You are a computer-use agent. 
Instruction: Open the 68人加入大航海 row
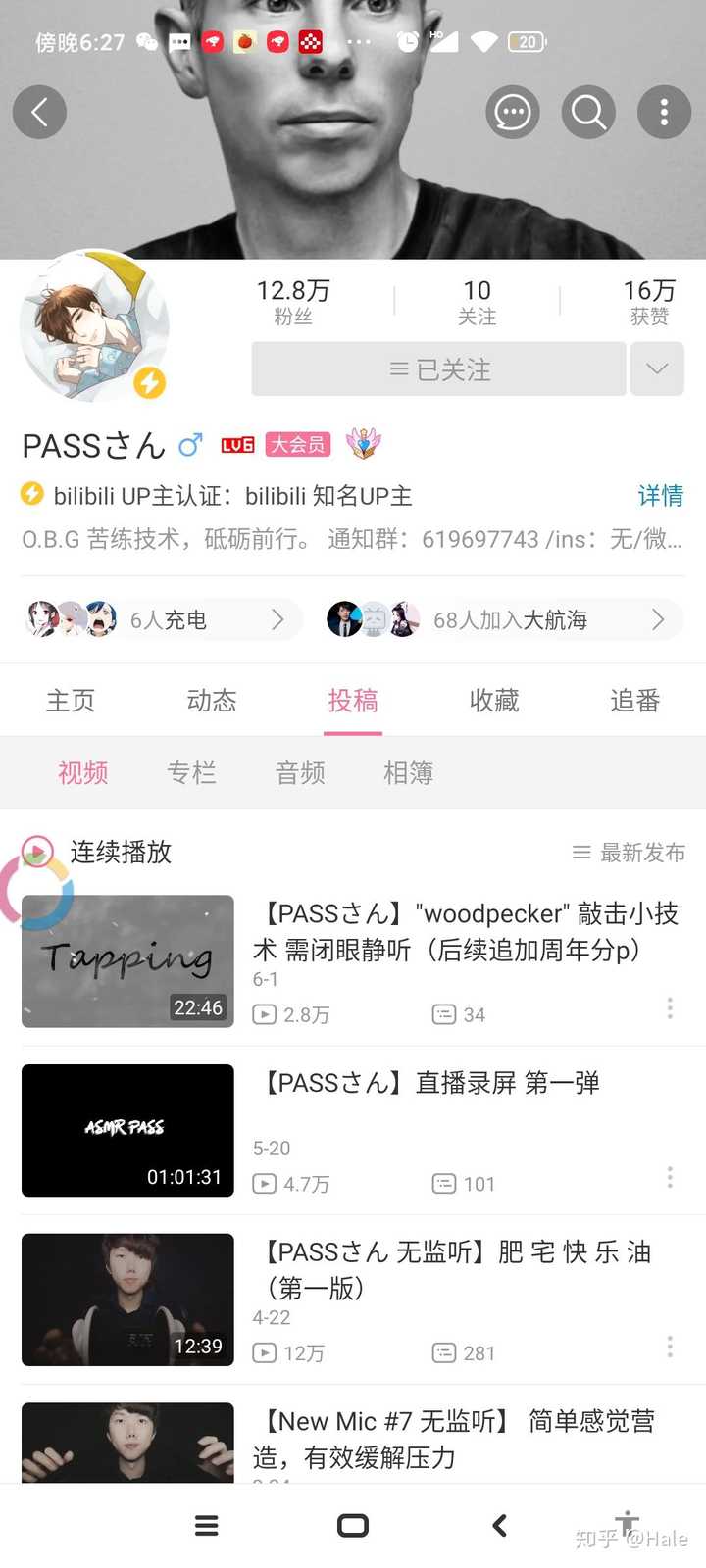click(502, 619)
